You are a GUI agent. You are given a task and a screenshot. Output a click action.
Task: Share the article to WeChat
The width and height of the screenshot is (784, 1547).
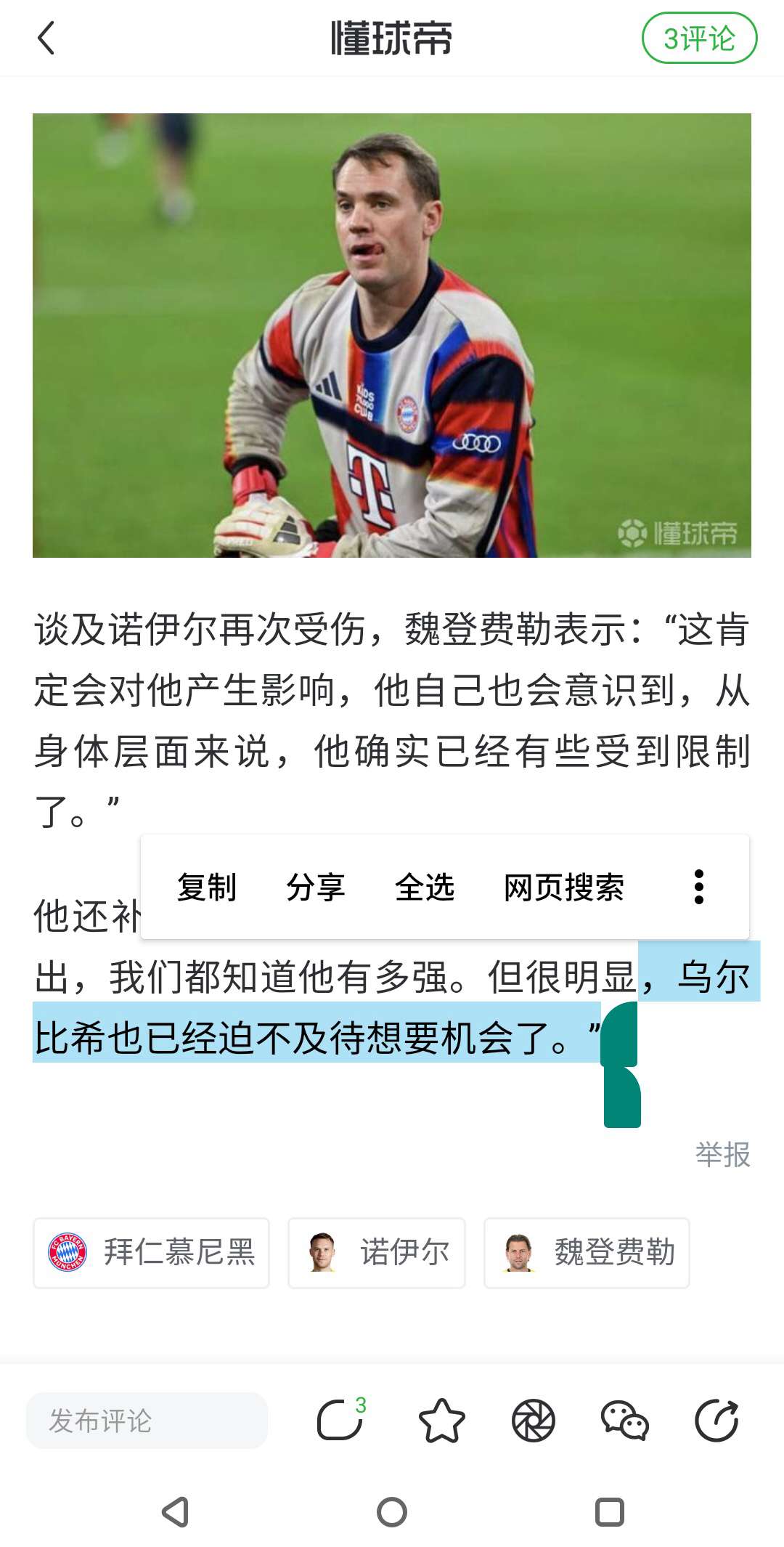point(624,1420)
